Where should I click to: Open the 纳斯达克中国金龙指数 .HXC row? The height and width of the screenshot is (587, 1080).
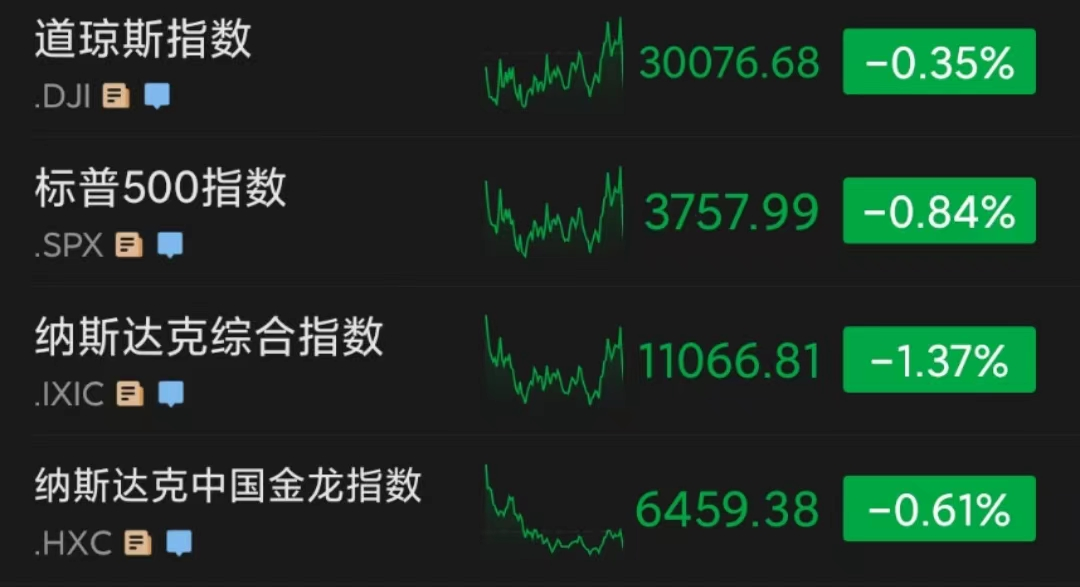click(x=228, y=487)
